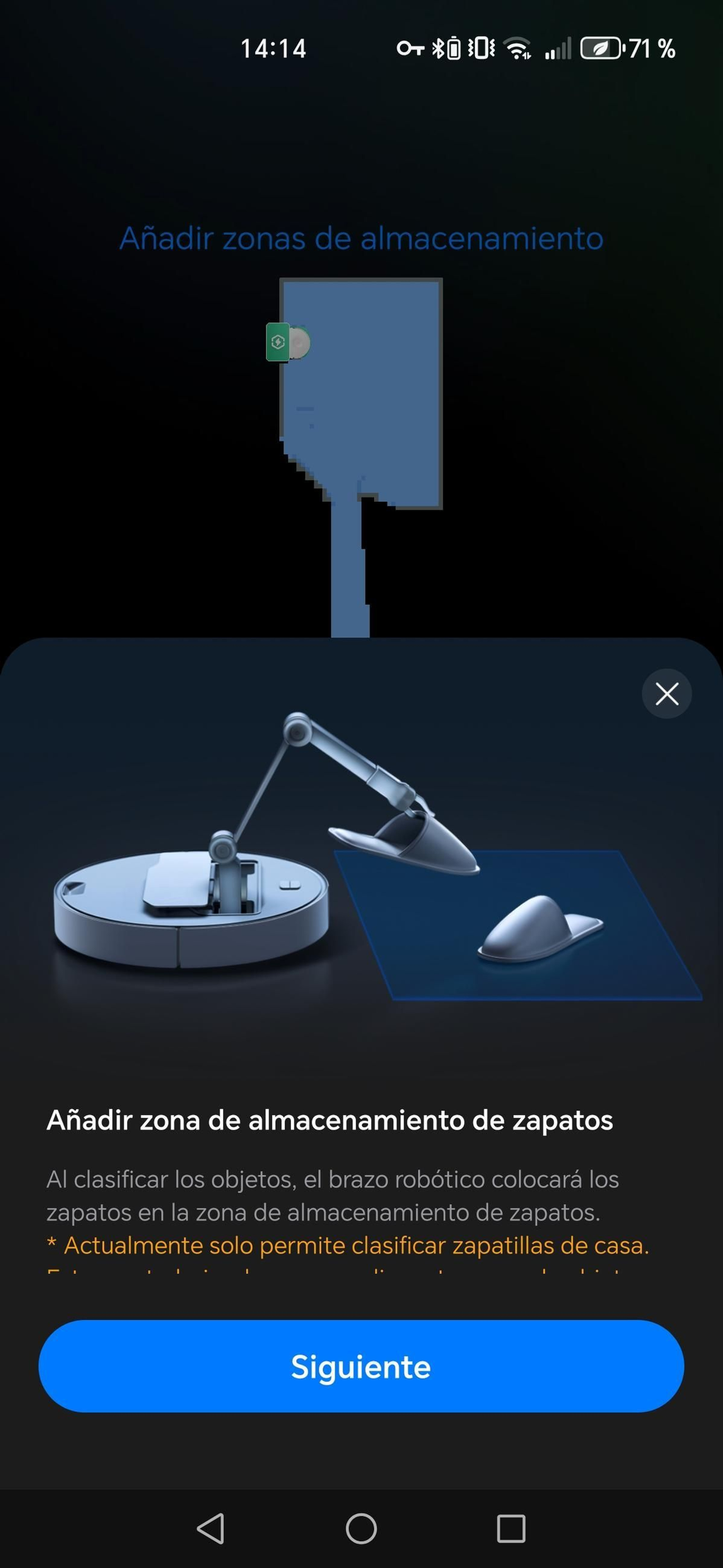723x1568 pixels.
Task: Tap the Bluetooth icon in the status bar
Action: 438,49
